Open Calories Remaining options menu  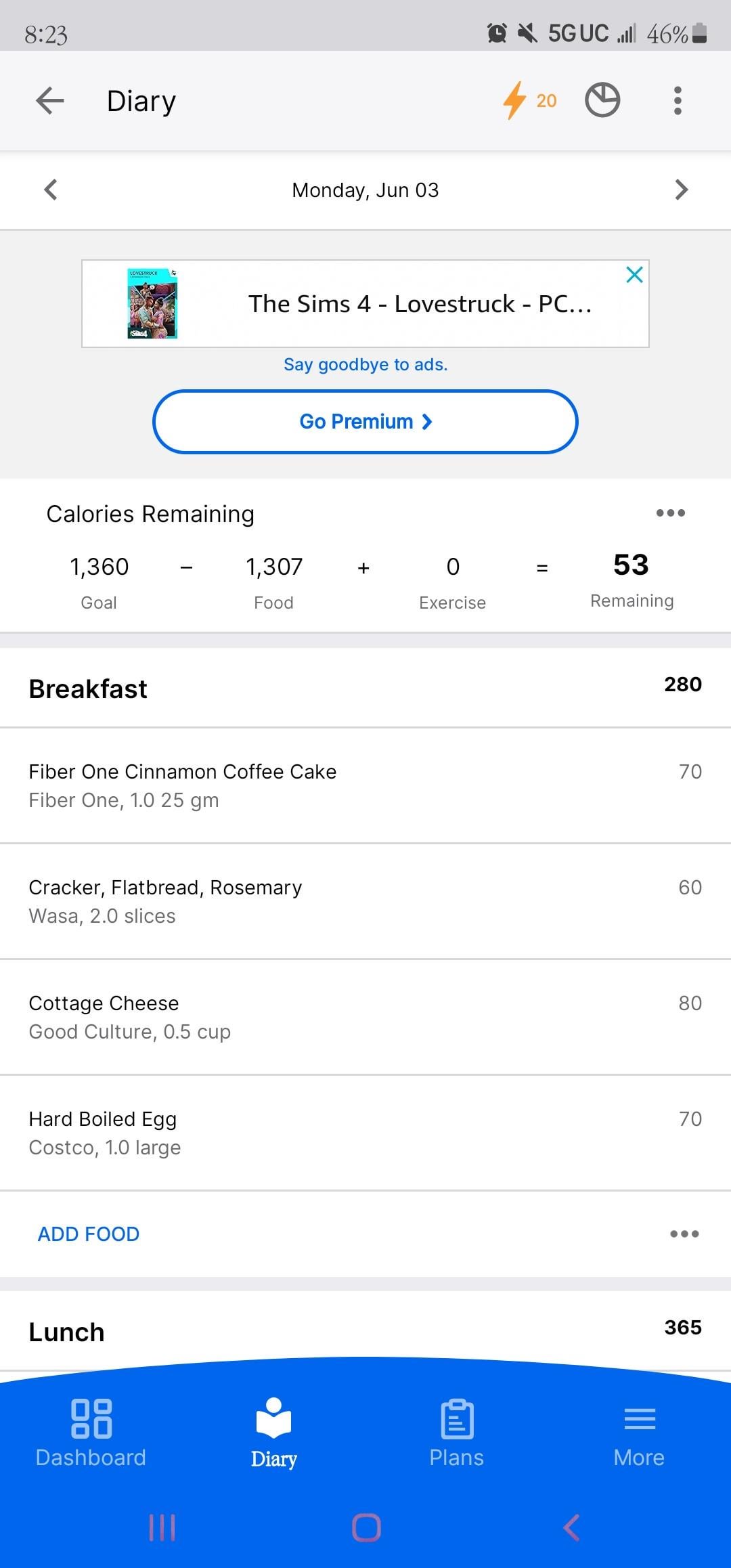[x=671, y=513]
